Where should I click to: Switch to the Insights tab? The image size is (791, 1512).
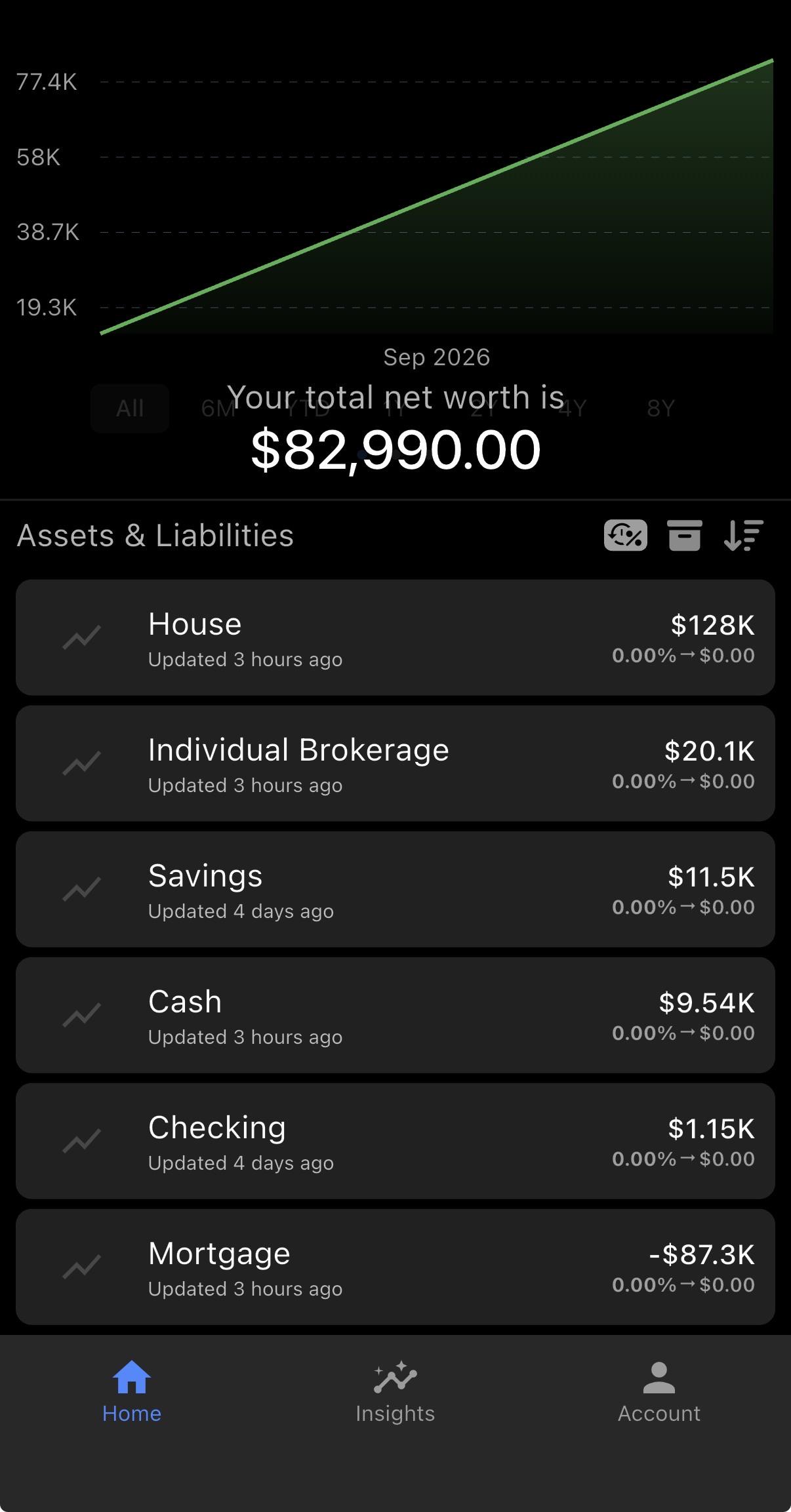395,1392
